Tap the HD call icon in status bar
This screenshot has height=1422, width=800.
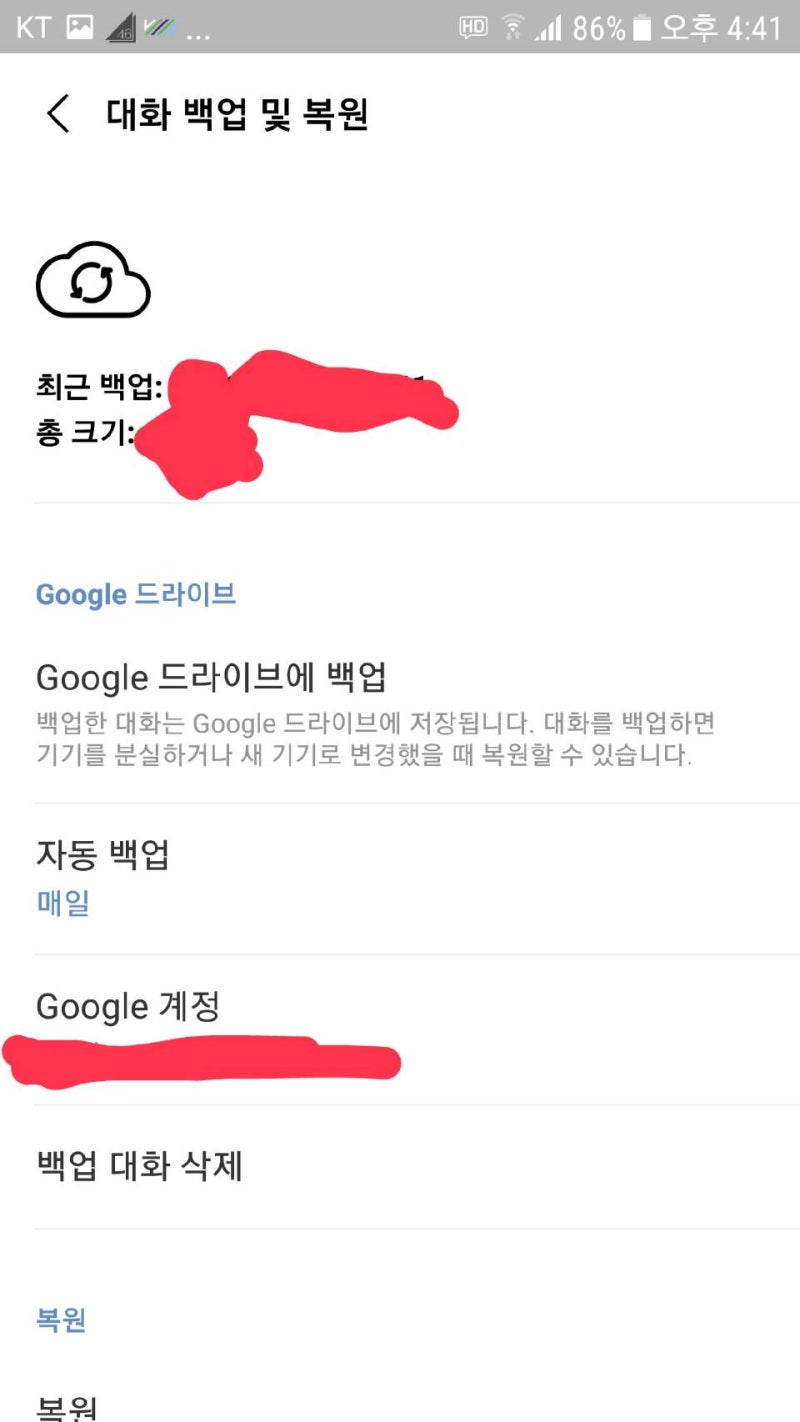tap(474, 28)
